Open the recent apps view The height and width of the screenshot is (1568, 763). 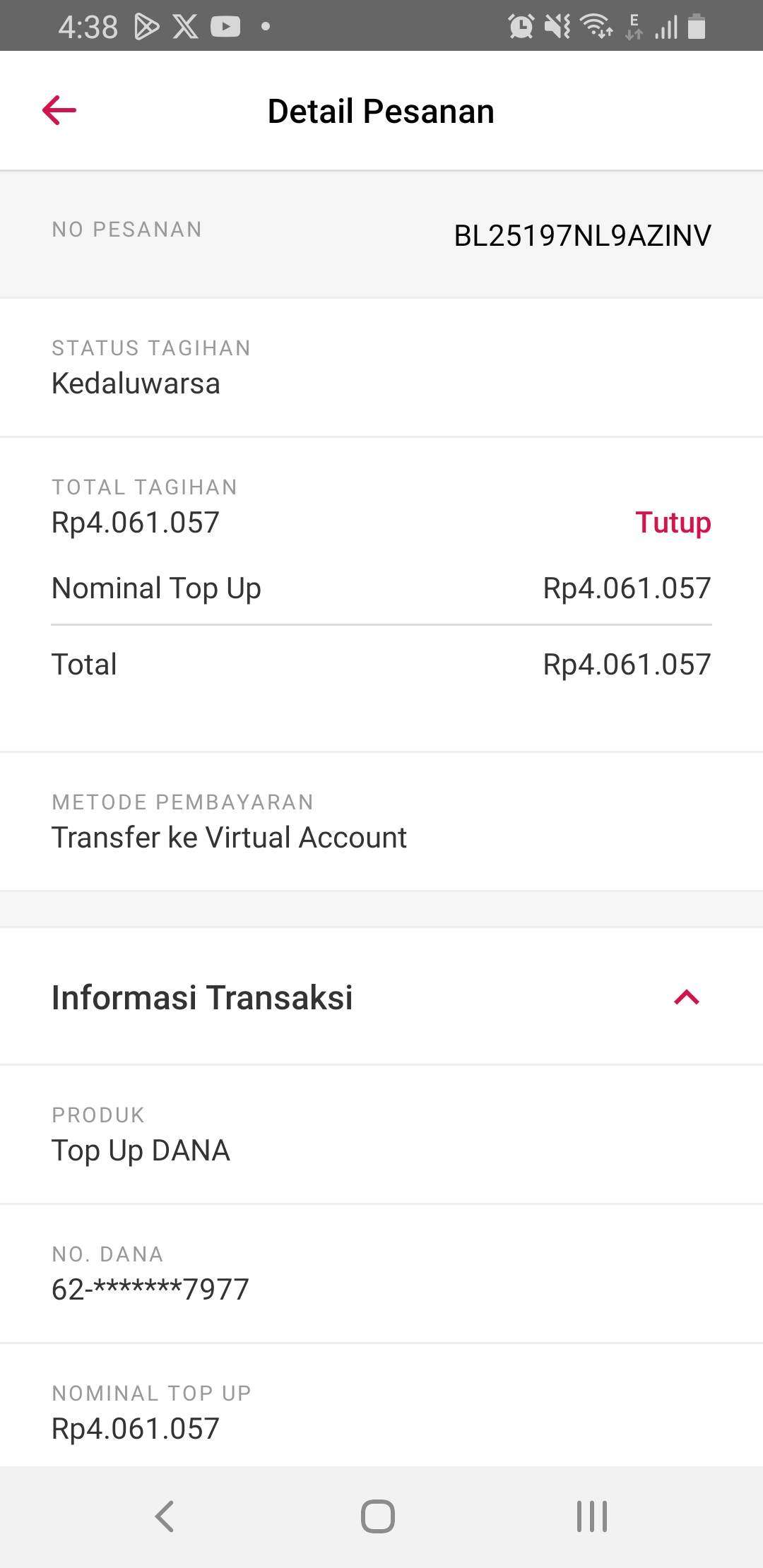pyautogui.click(x=592, y=1516)
